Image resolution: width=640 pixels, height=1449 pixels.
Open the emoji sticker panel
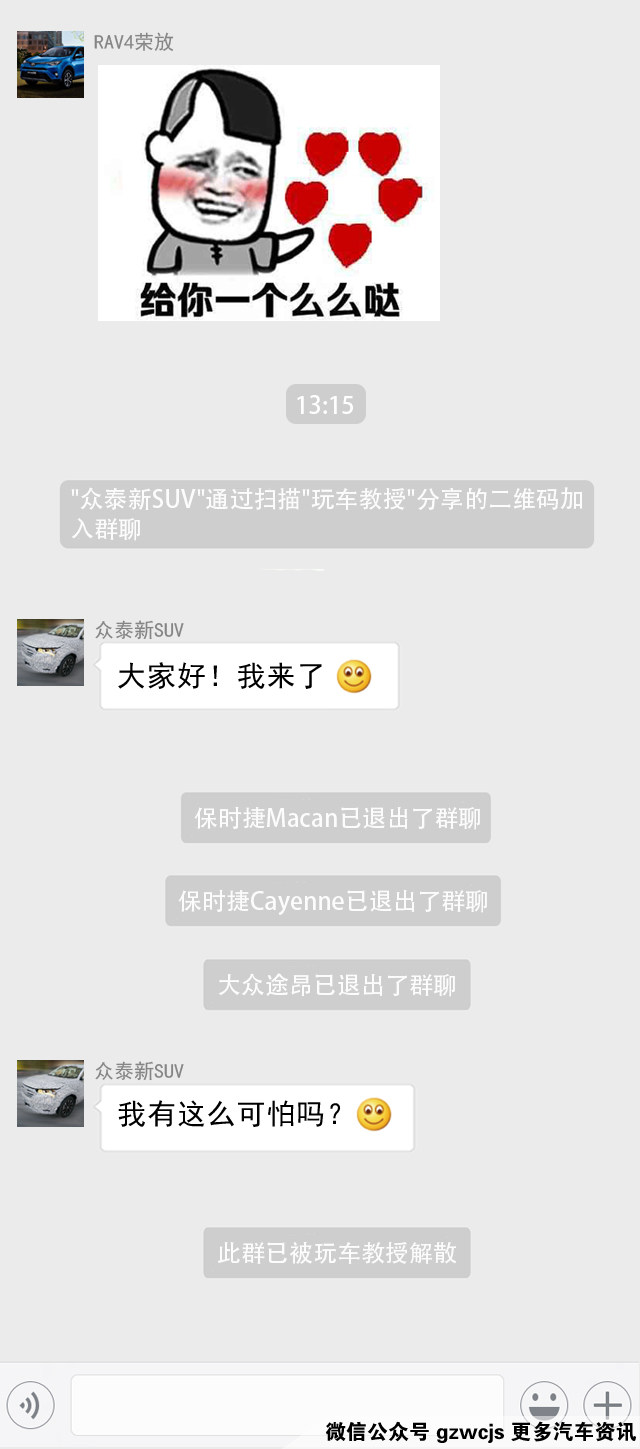(544, 1404)
